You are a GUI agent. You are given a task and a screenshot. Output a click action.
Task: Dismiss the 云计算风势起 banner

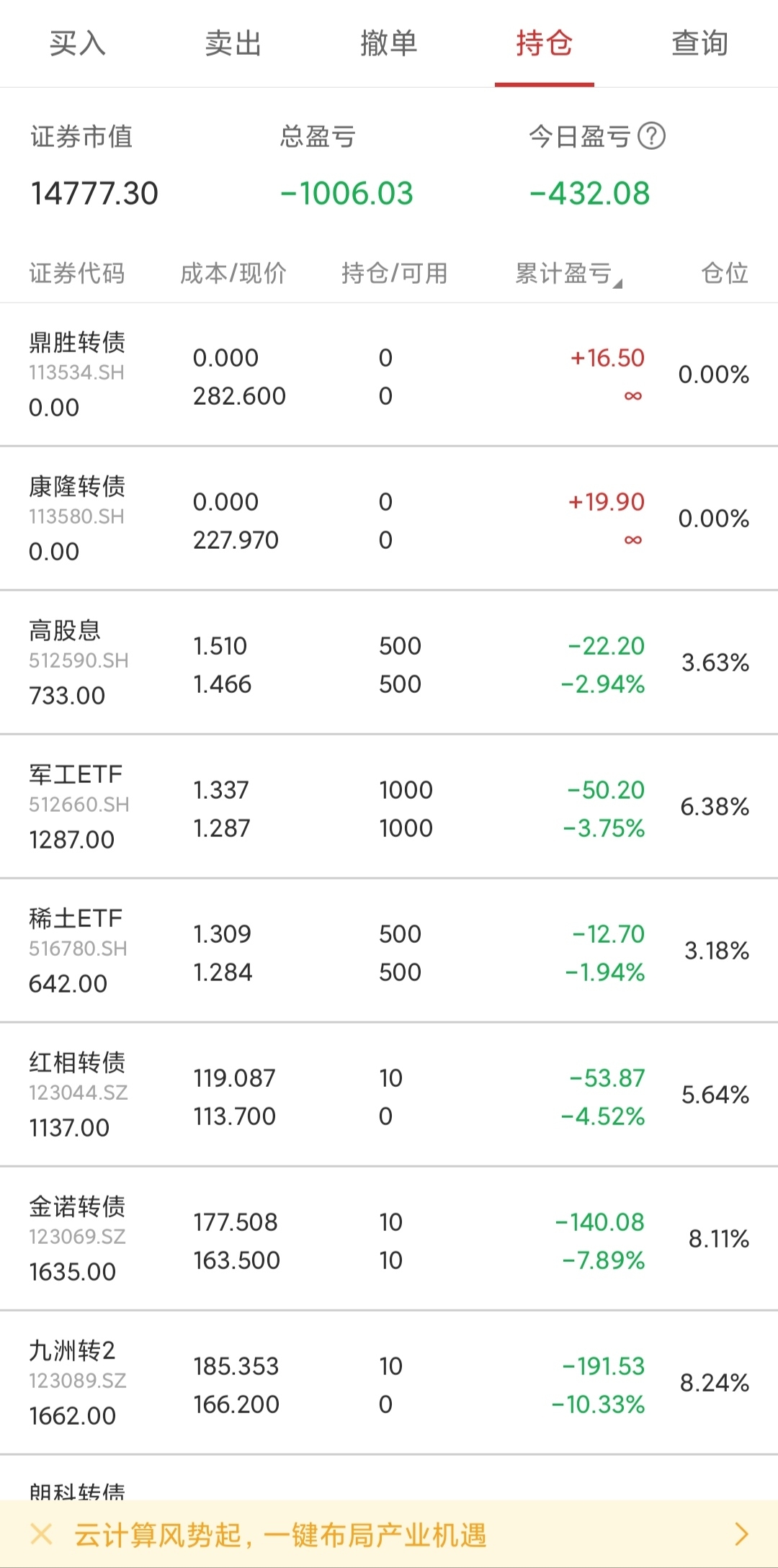(x=42, y=1534)
